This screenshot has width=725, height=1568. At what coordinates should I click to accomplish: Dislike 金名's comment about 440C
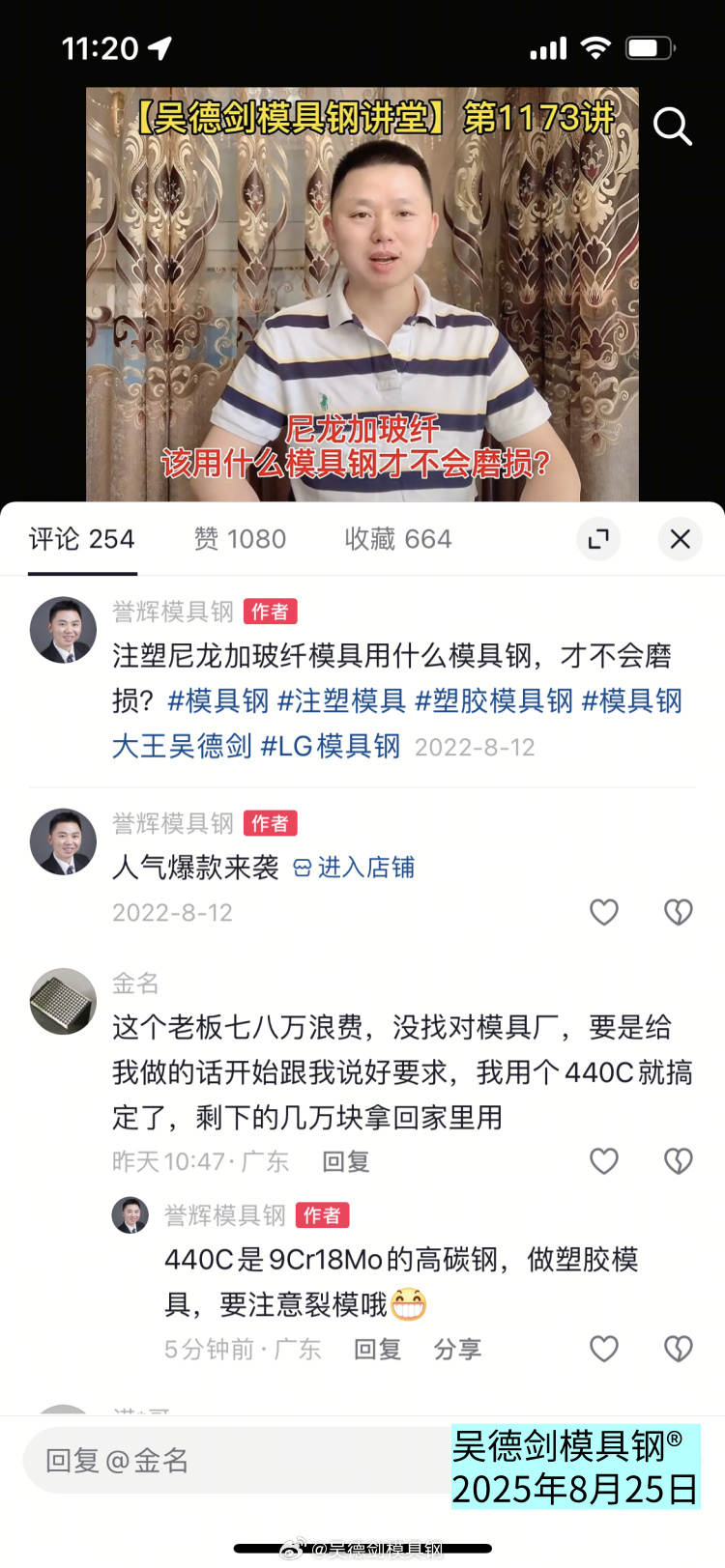(679, 1161)
